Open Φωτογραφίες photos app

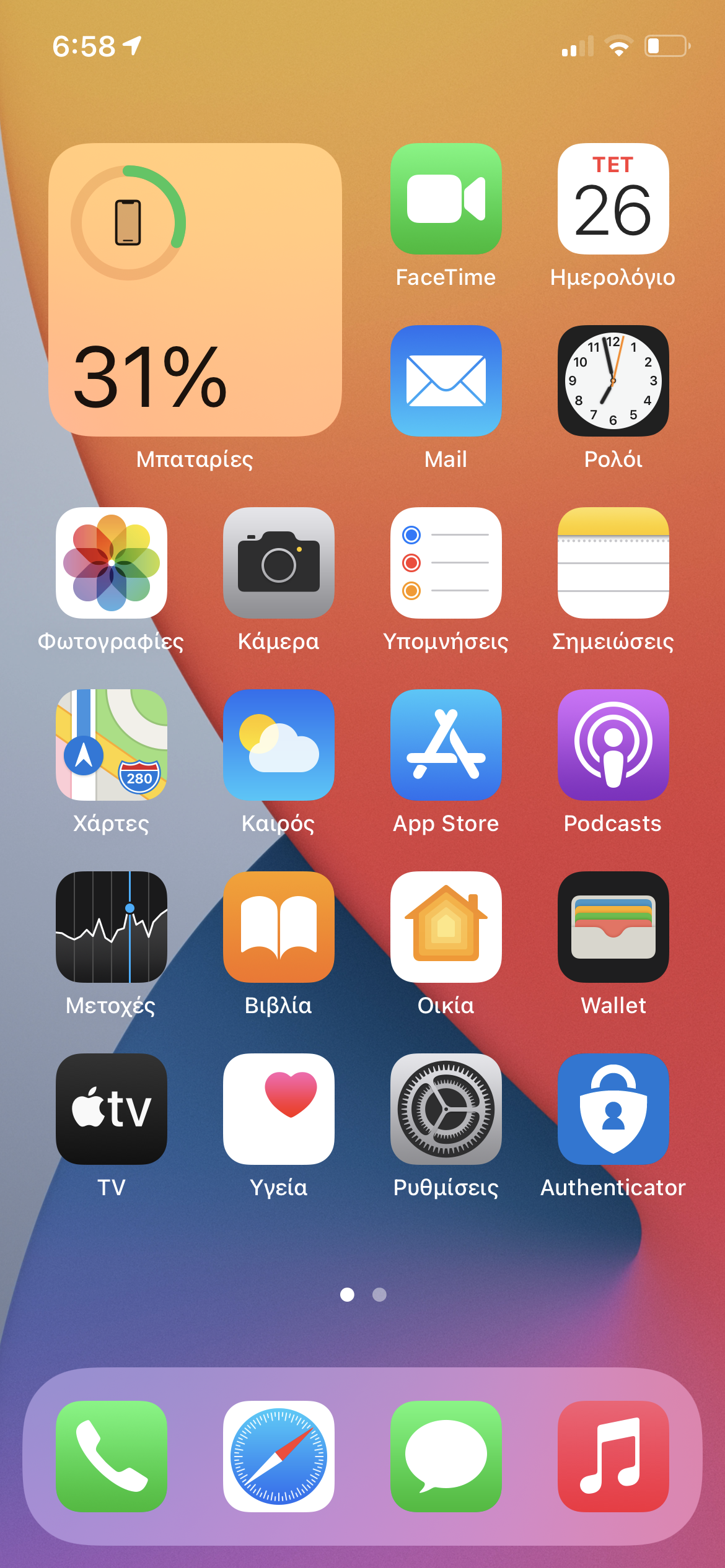click(x=112, y=563)
